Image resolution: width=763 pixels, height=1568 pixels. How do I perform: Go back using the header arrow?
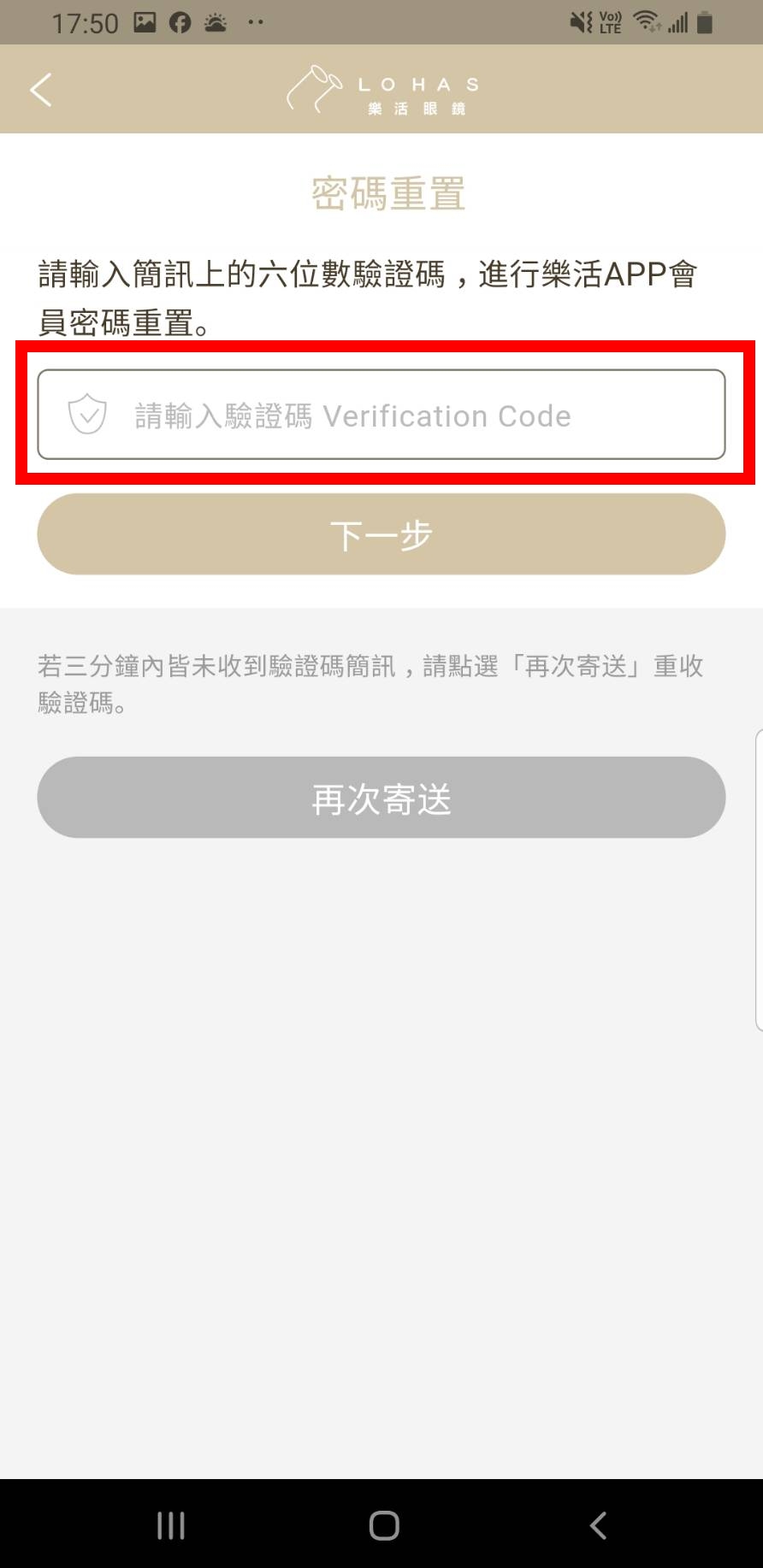(40, 90)
